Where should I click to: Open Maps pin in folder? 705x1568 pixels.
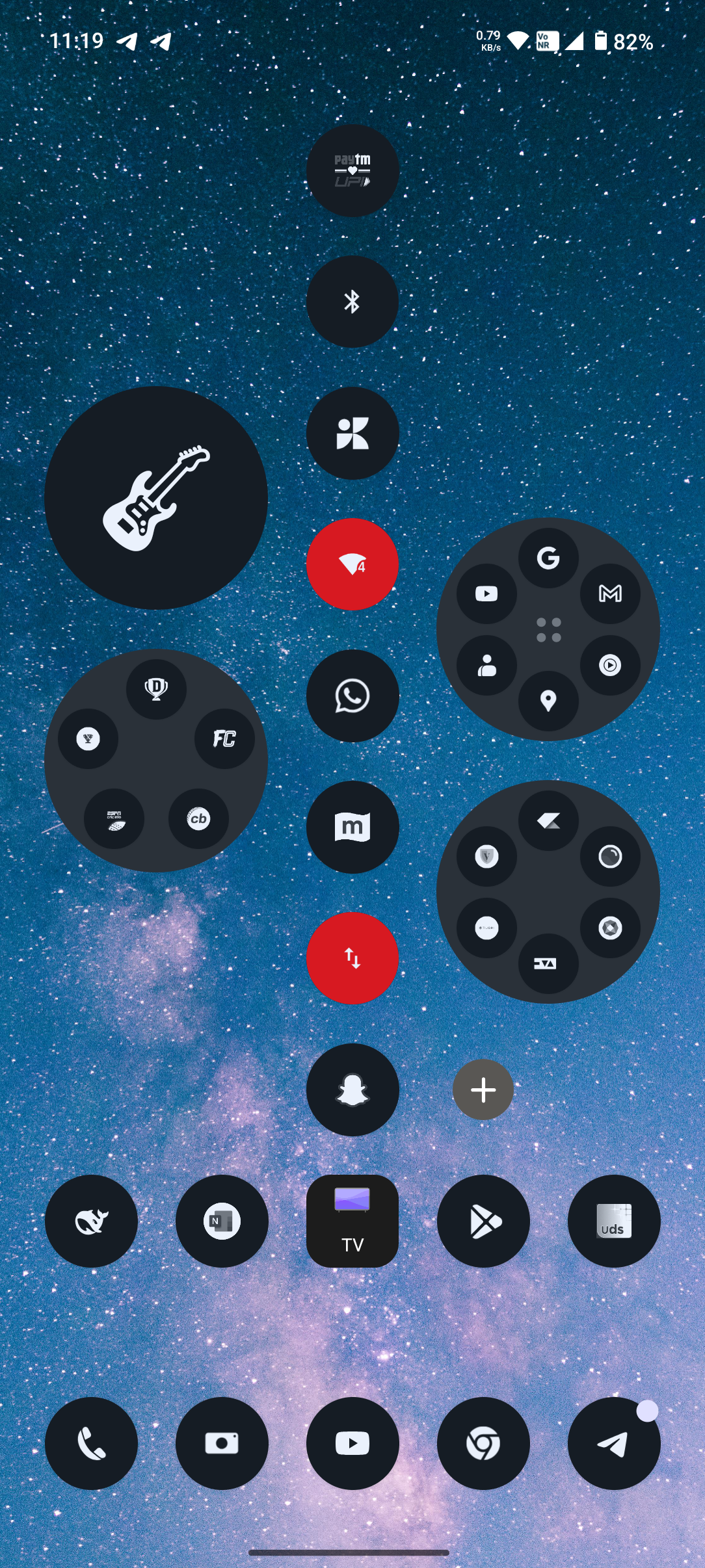pos(548,701)
